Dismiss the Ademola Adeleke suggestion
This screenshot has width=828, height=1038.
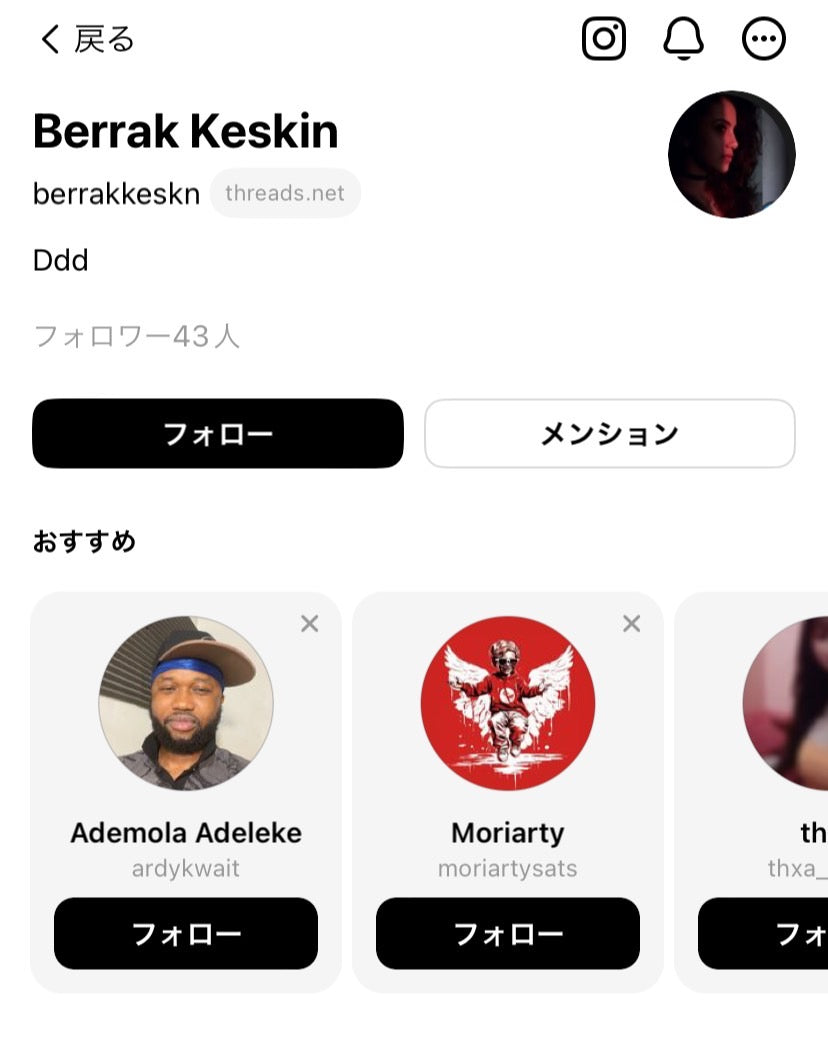(x=310, y=624)
